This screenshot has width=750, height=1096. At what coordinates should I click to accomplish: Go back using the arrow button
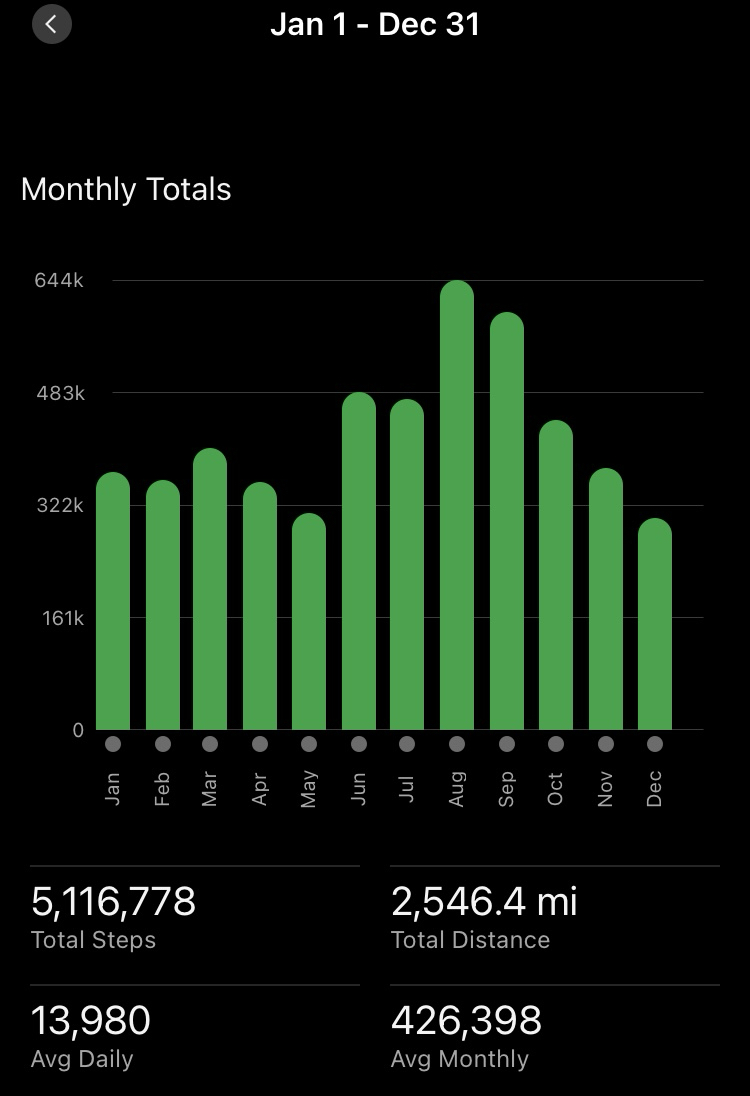[51, 24]
